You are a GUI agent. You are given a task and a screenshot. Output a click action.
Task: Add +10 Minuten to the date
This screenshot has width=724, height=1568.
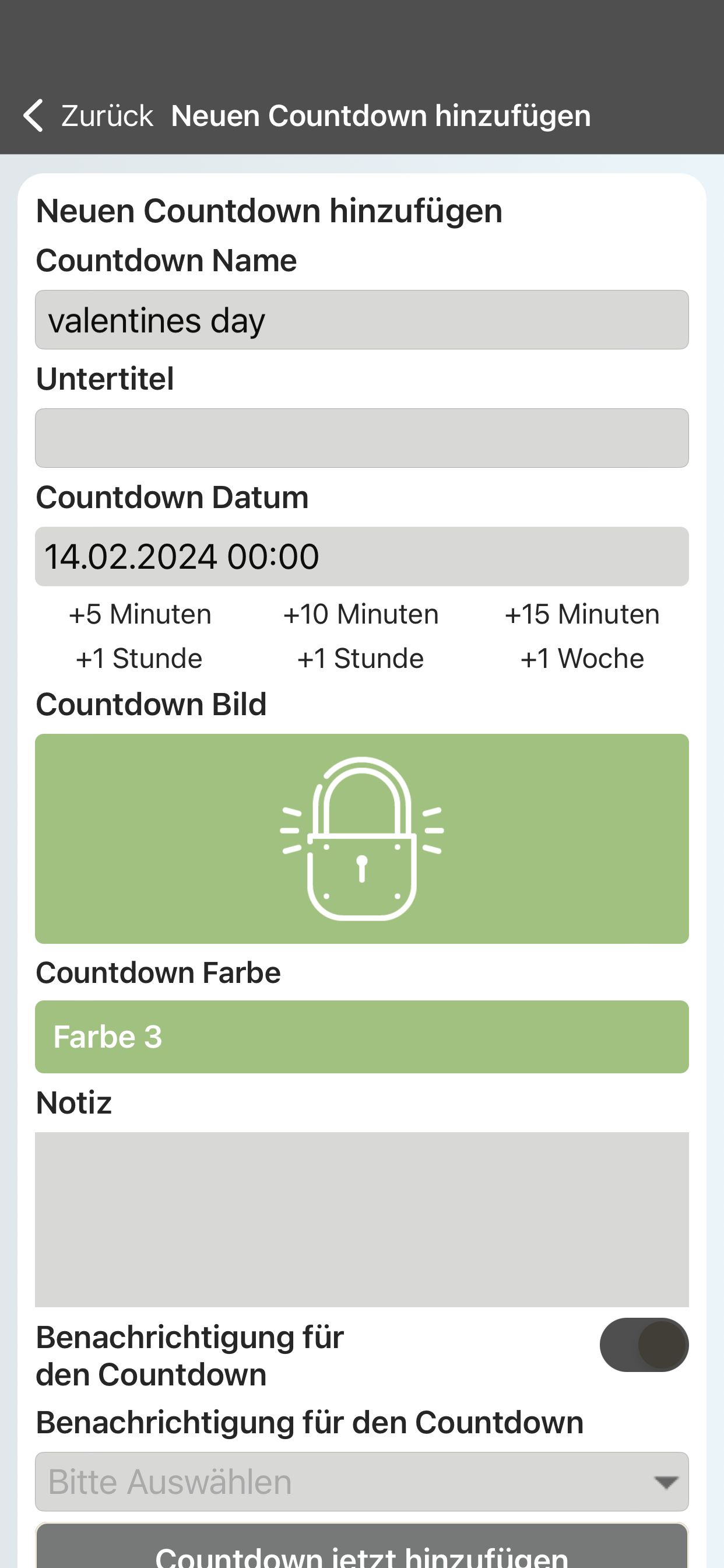pos(361,614)
